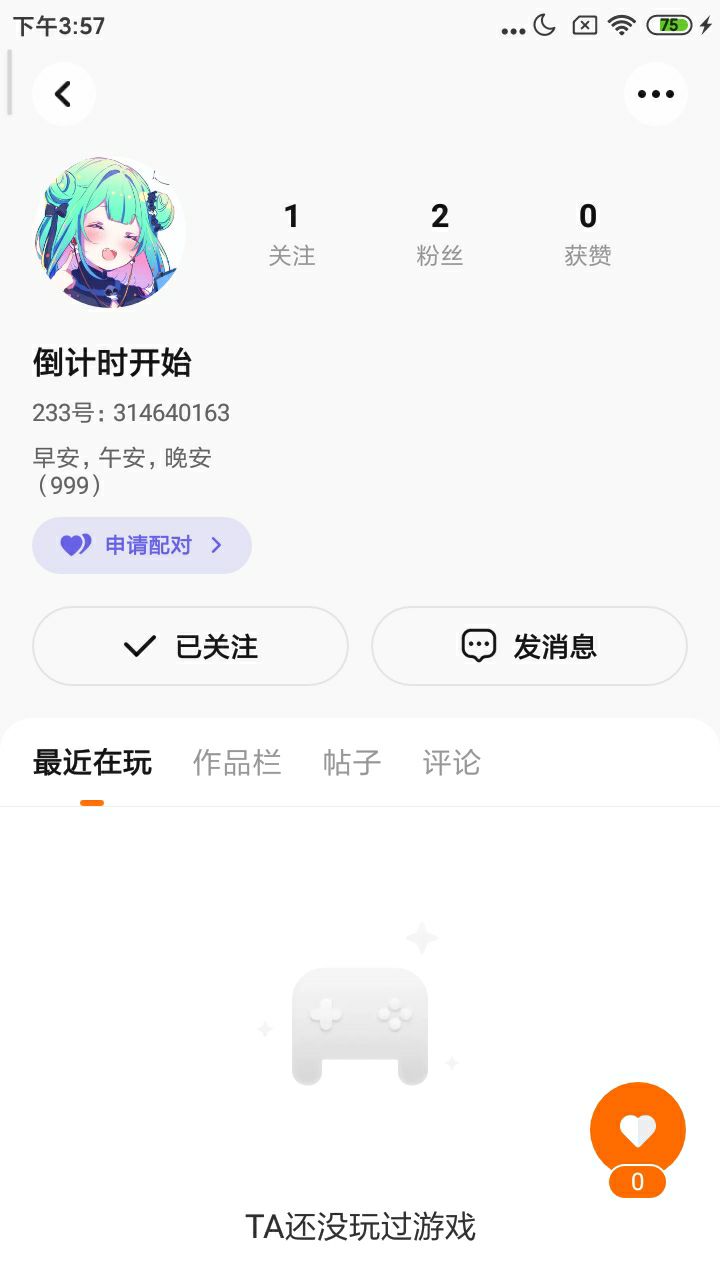Send a message with 发消息
Screen dimensions: 720x1280
pyautogui.click(x=529, y=646)
